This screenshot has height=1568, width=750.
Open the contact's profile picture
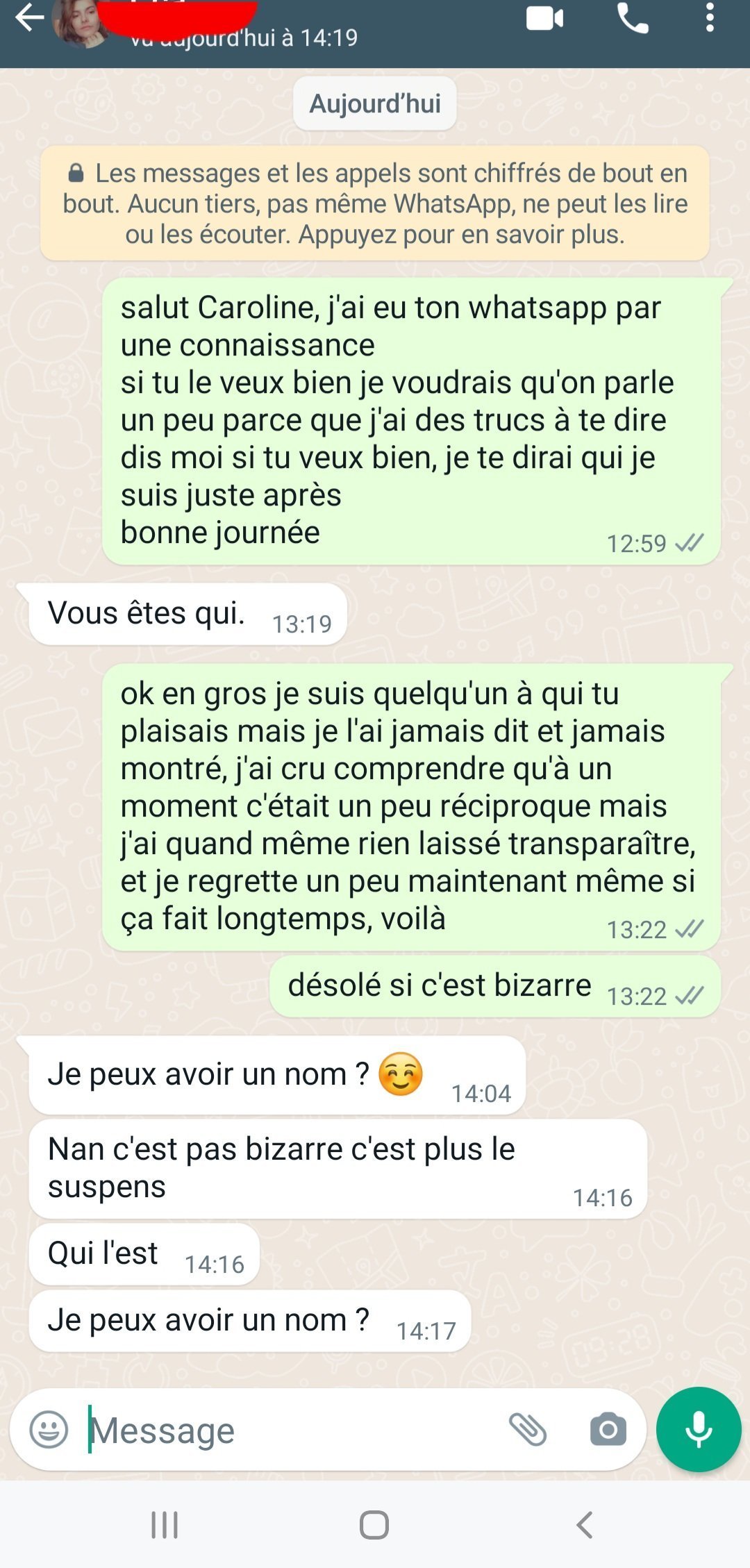pos(81,22)
